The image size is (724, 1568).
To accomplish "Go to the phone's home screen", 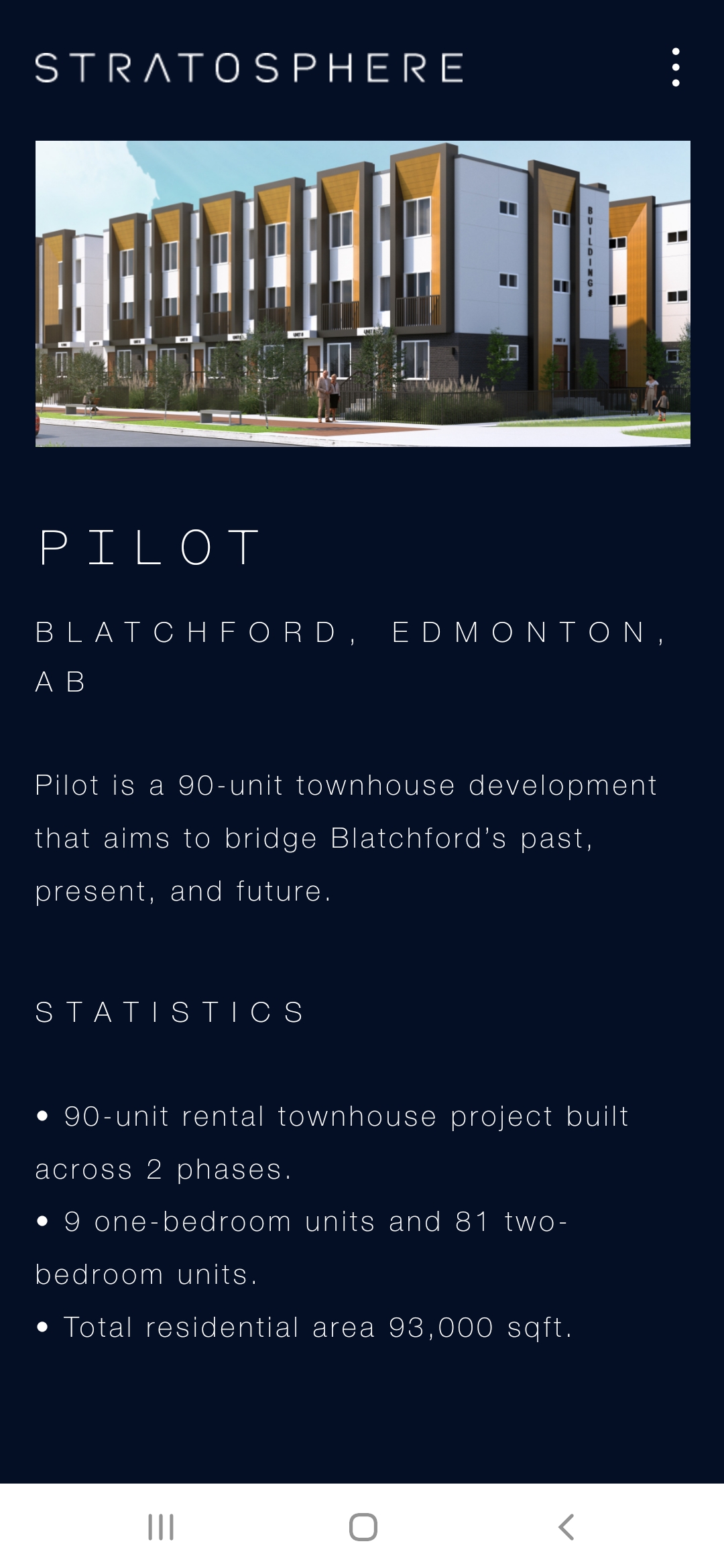I will (x=363, y=1527).
